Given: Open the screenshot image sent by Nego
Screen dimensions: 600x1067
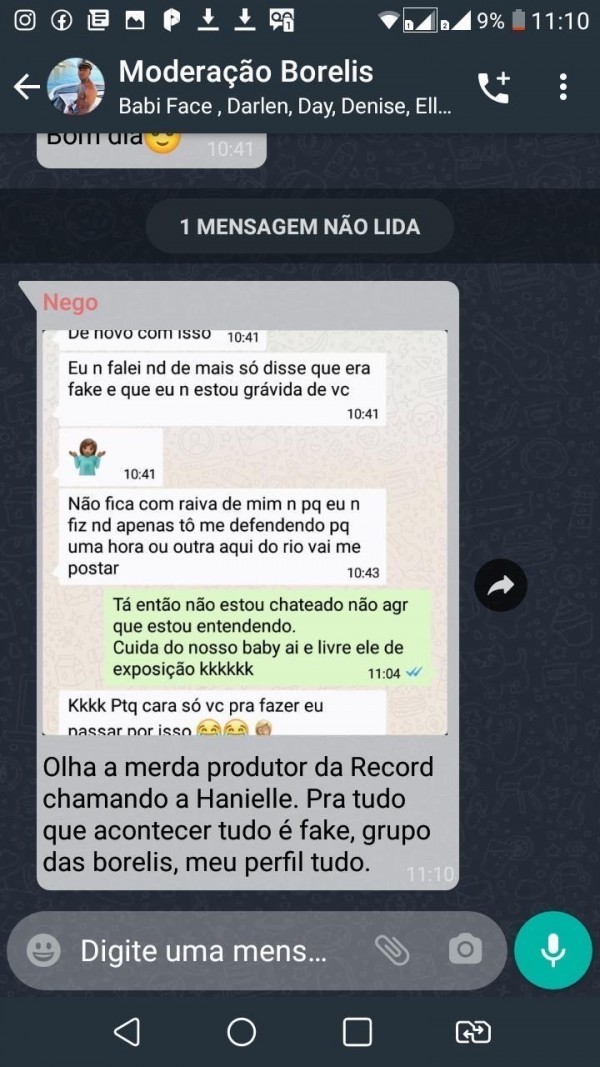Looking at the screenshot, I should [x=247, y=530].
